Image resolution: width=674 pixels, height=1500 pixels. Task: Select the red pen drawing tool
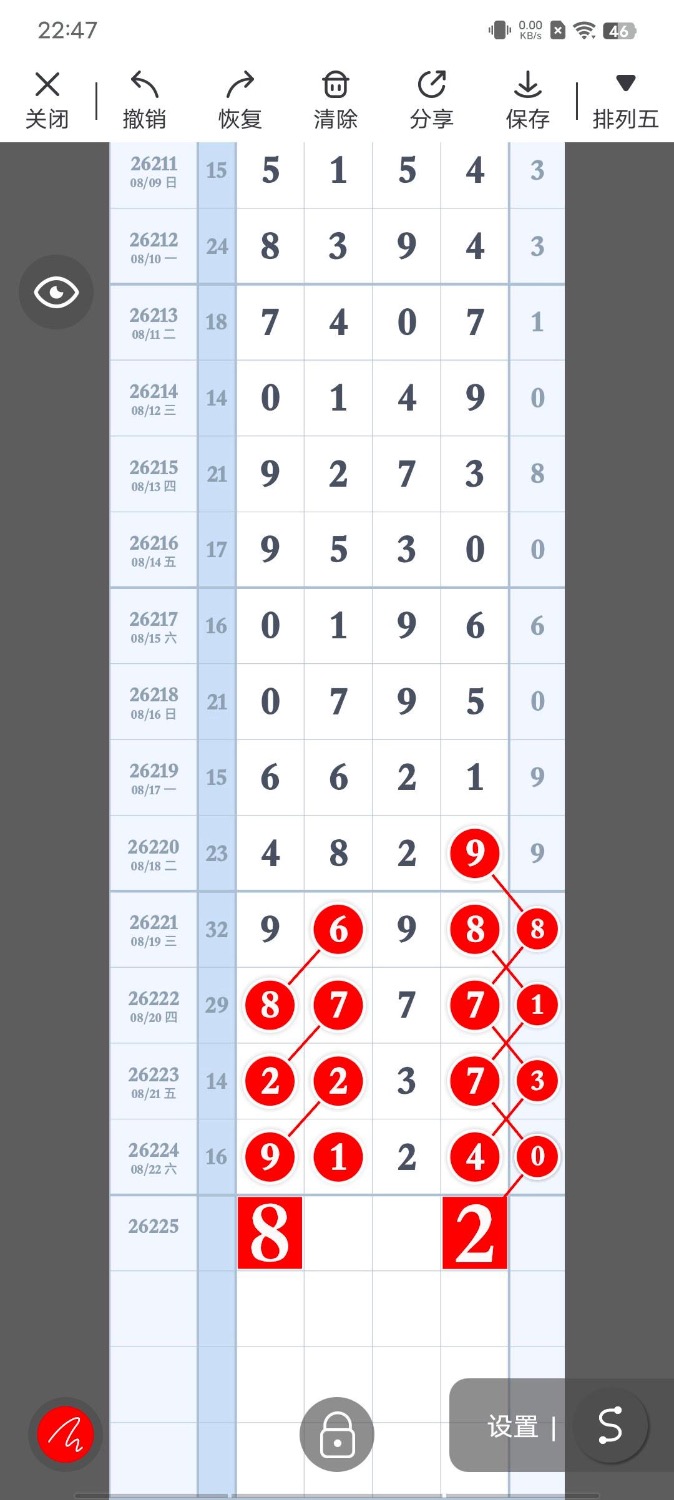[65, 1435]
